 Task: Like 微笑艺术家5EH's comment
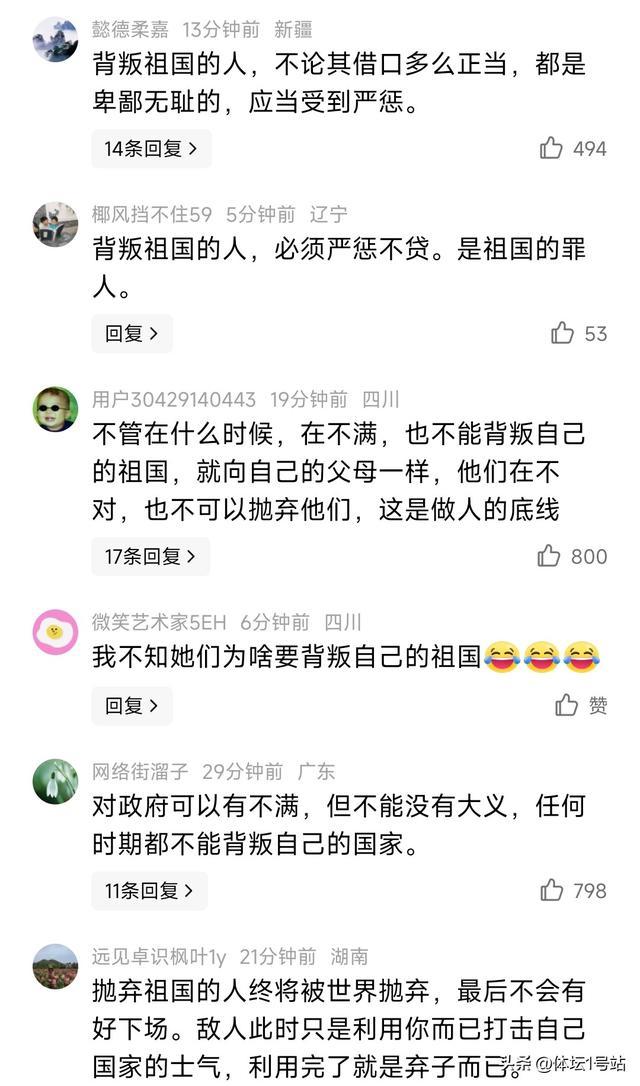coord(567,706)
